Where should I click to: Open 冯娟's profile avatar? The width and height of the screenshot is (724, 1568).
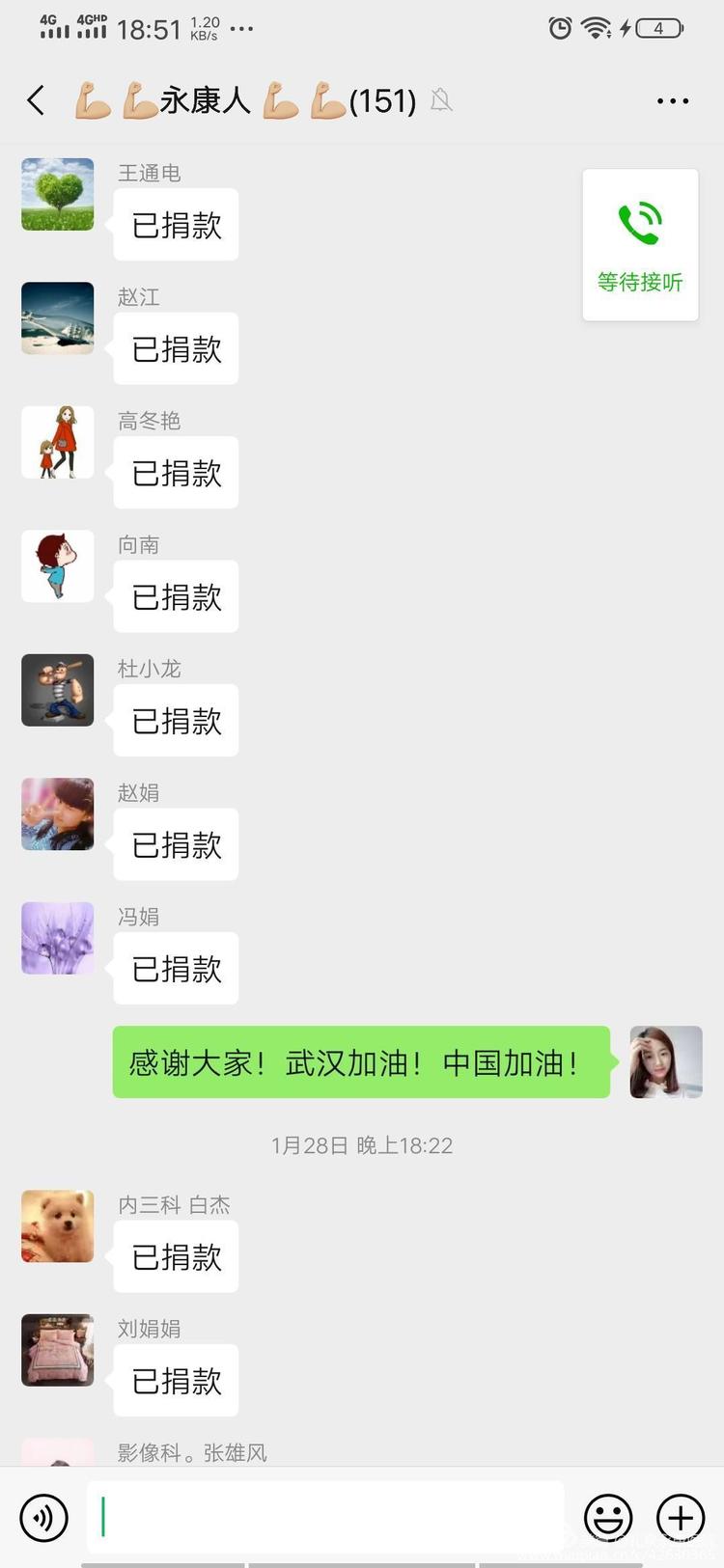click(x=58, y=938)
